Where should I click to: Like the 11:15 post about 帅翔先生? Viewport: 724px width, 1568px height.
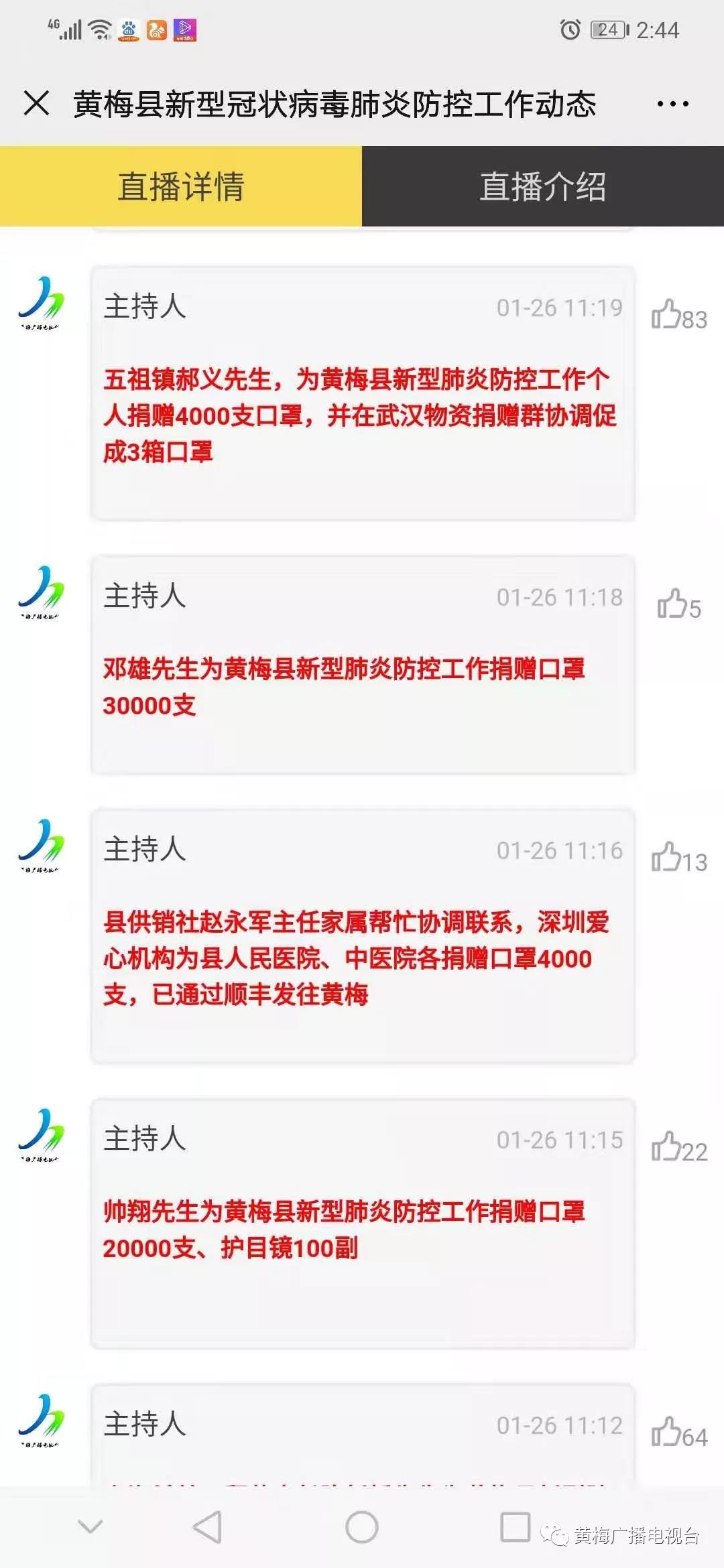[666, 1146]
